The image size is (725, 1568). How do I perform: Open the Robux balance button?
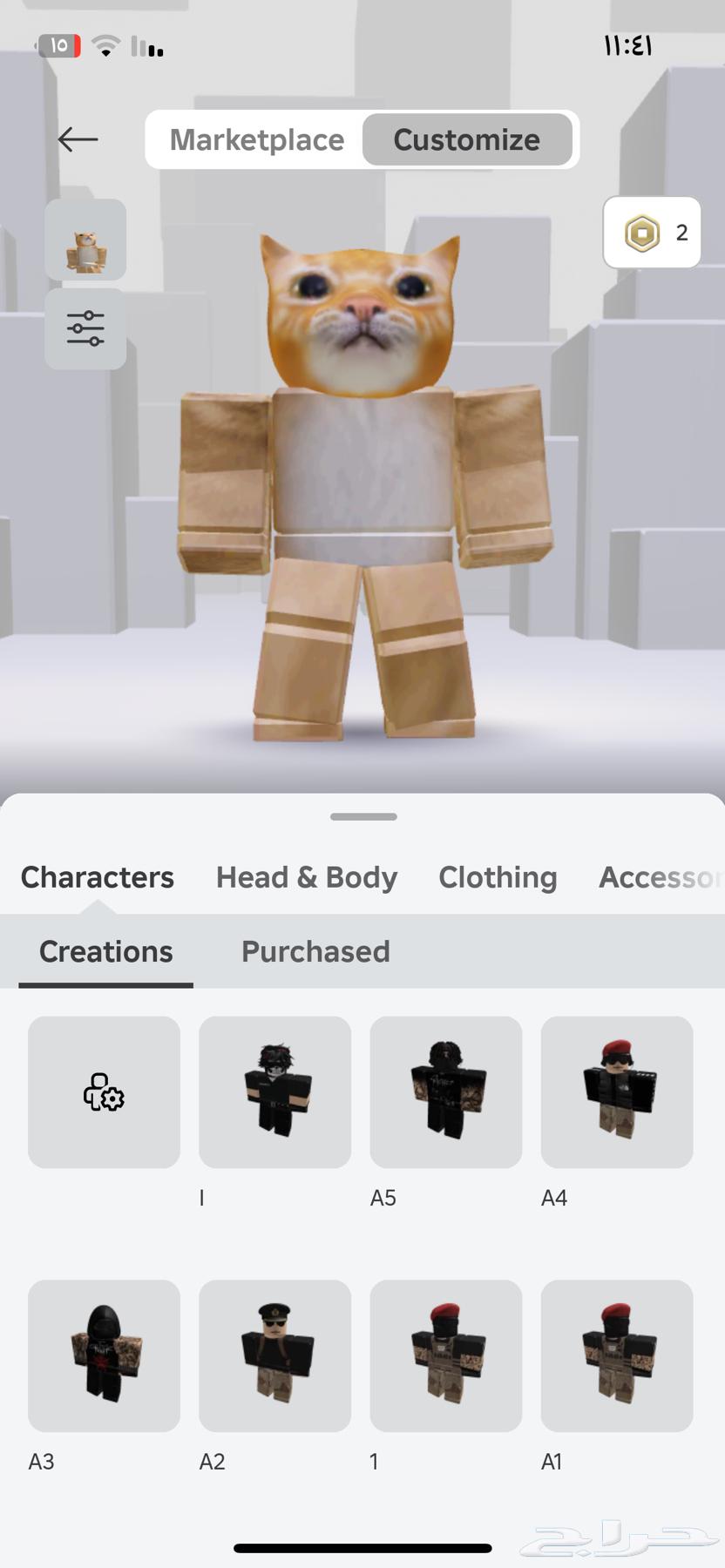point(652,233)
